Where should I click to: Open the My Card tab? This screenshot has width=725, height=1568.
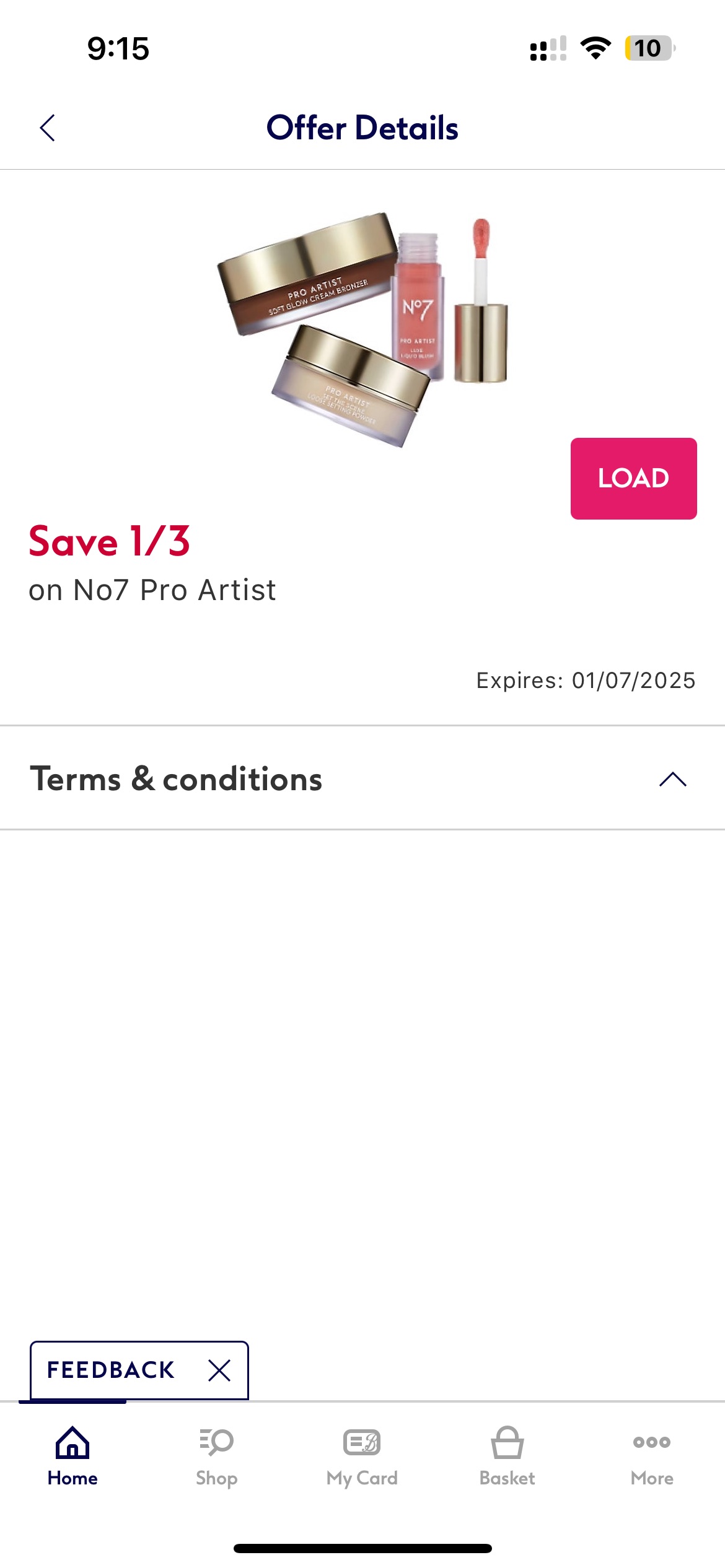(x=362, y=1455)
